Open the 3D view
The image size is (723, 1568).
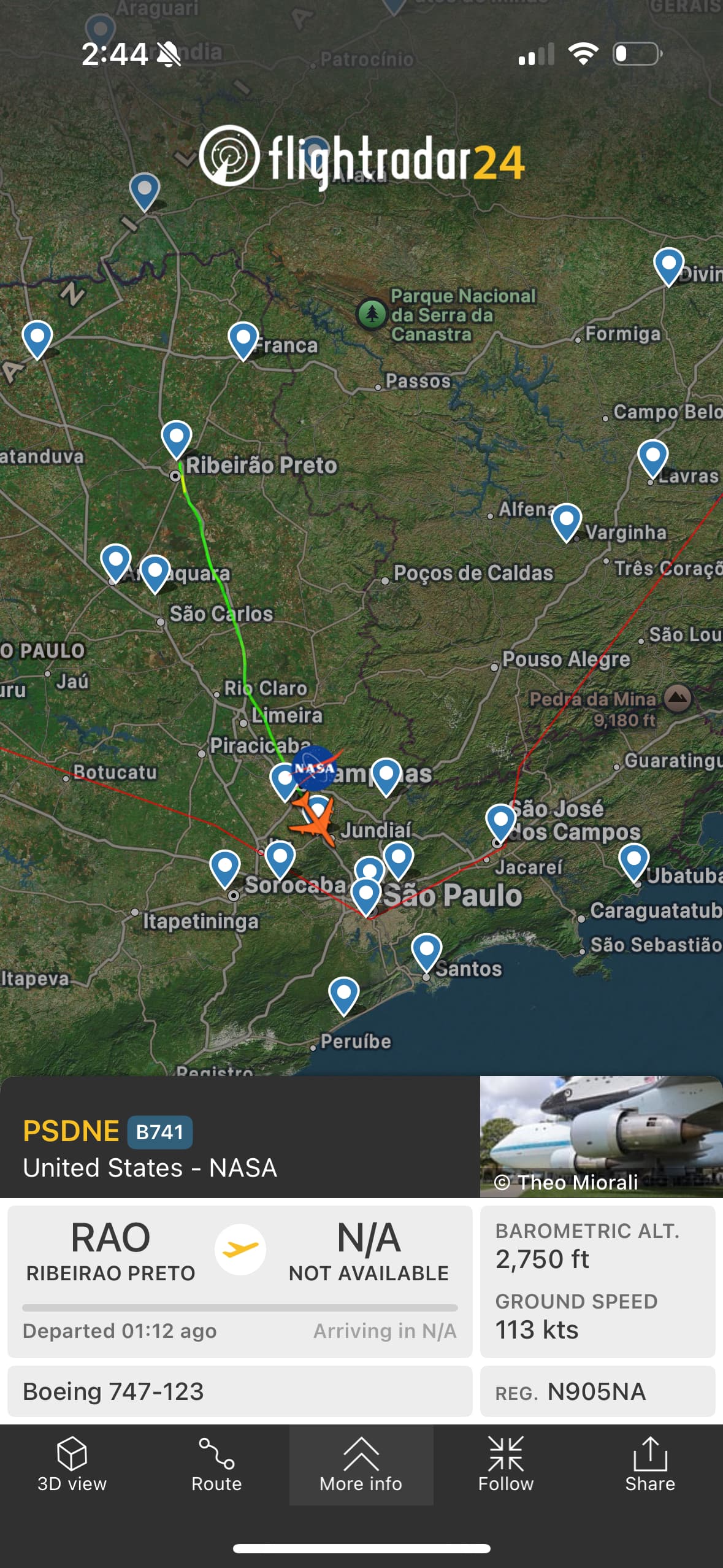click(72, 1465)
